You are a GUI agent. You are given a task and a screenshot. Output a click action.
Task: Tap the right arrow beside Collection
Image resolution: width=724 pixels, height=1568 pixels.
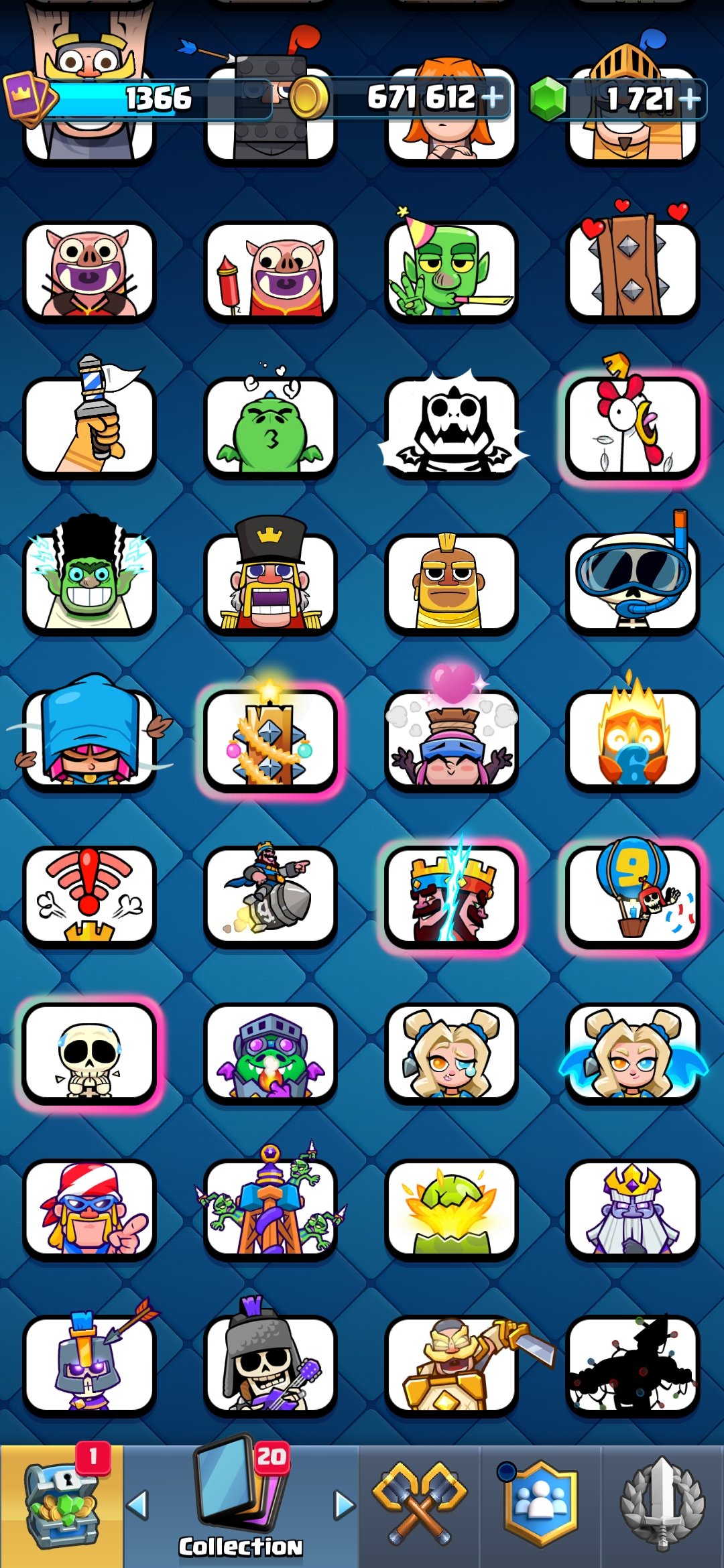(x=345, y=1505)
